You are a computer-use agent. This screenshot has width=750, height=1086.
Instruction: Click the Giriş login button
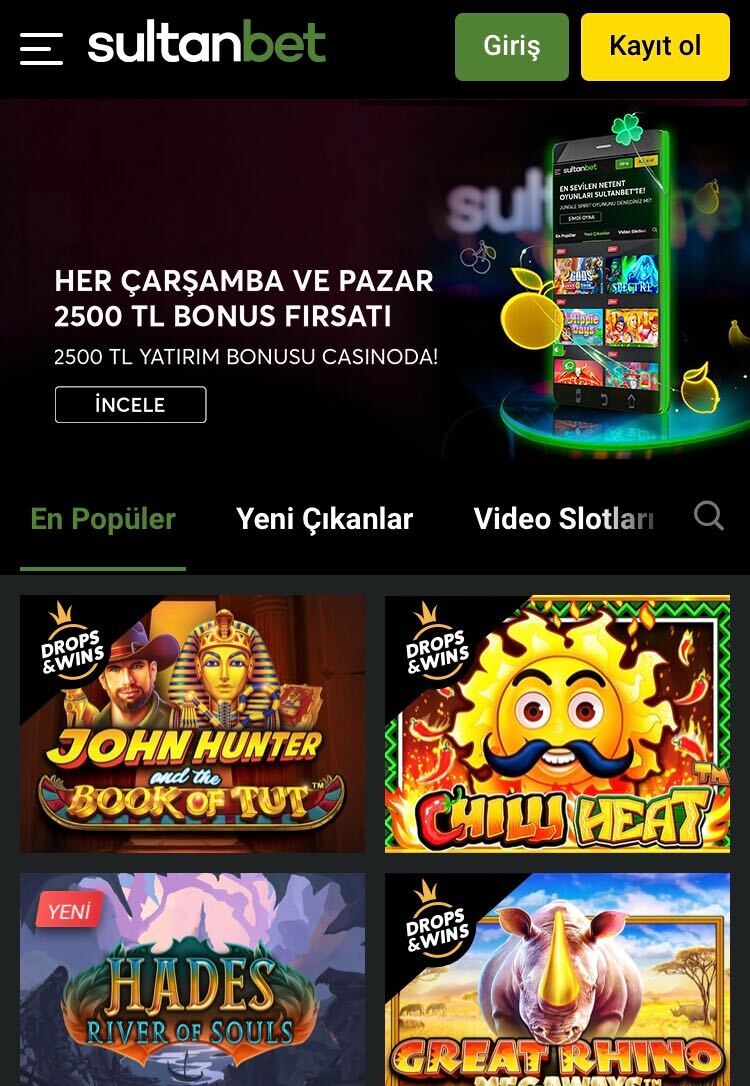pos(512,46)
